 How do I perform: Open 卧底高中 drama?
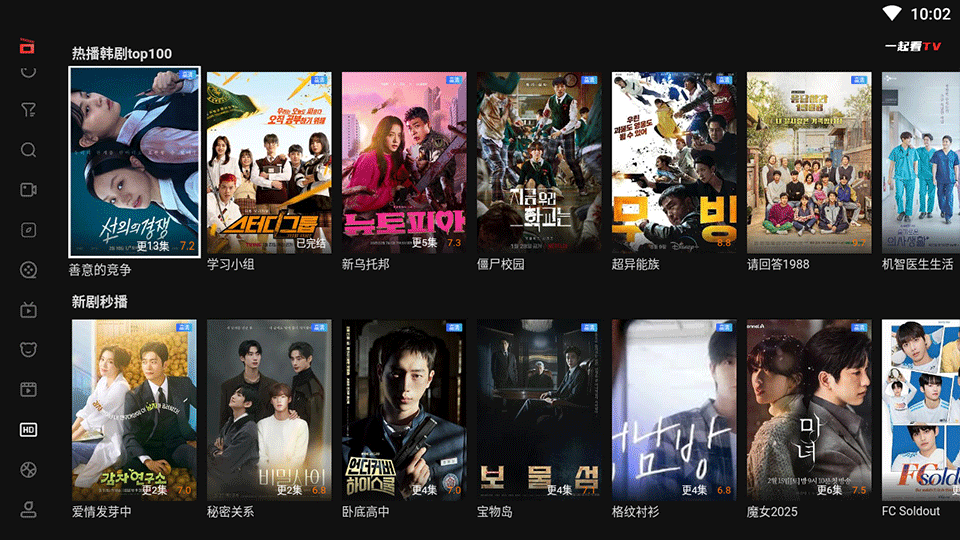click(404, 410)
